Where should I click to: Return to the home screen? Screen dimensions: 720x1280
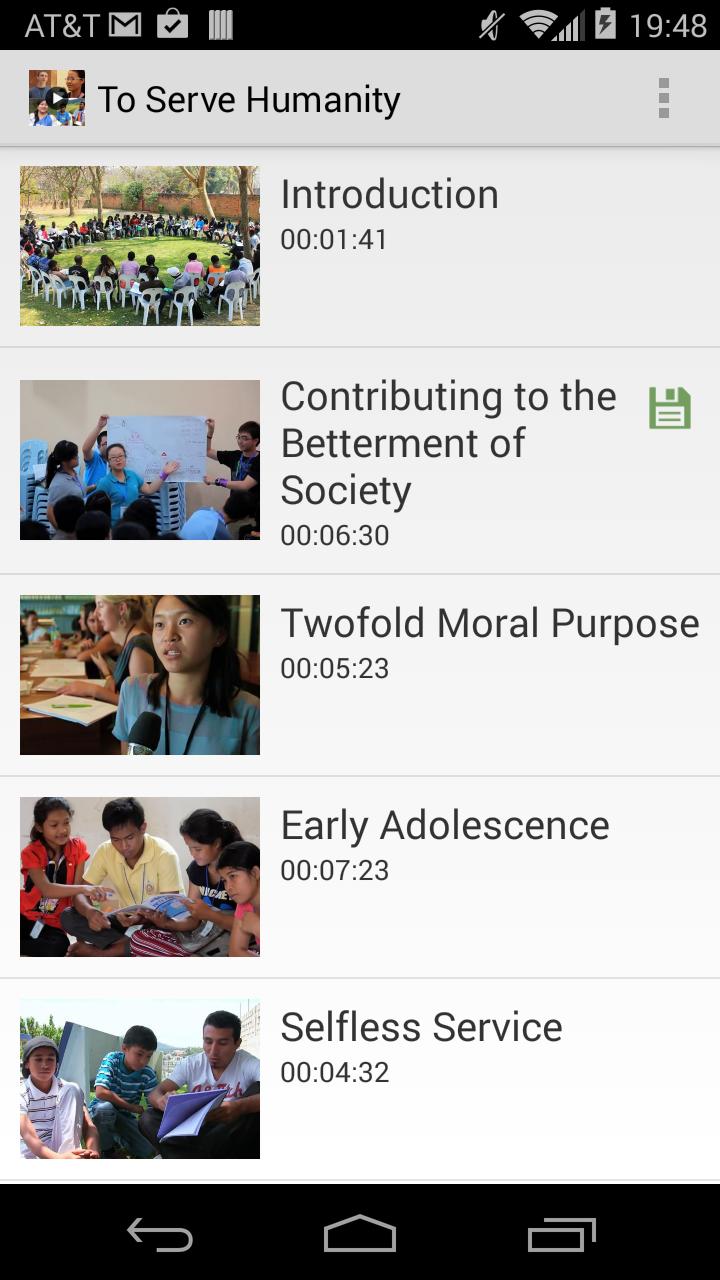(360, 1234)
